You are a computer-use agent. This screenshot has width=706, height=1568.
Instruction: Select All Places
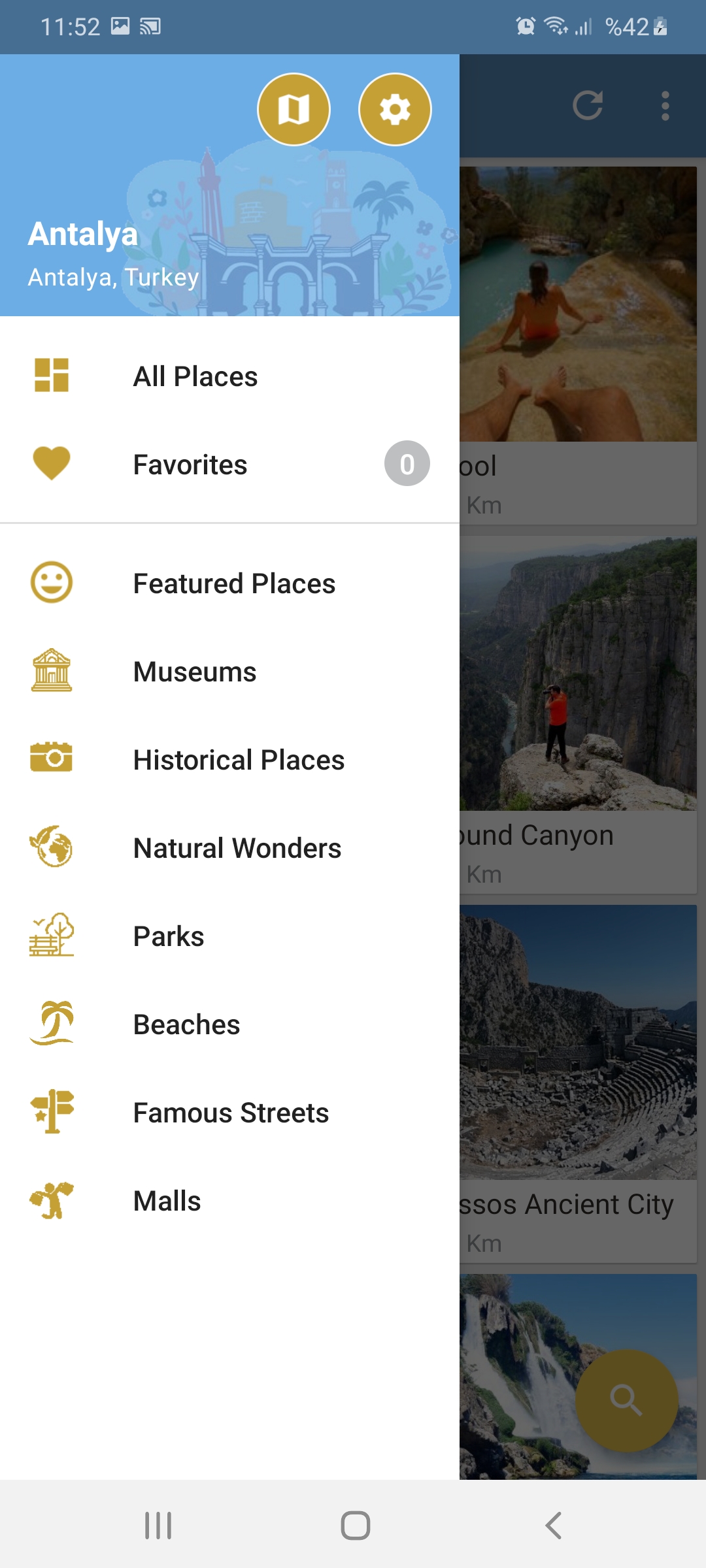pos(195,376)
